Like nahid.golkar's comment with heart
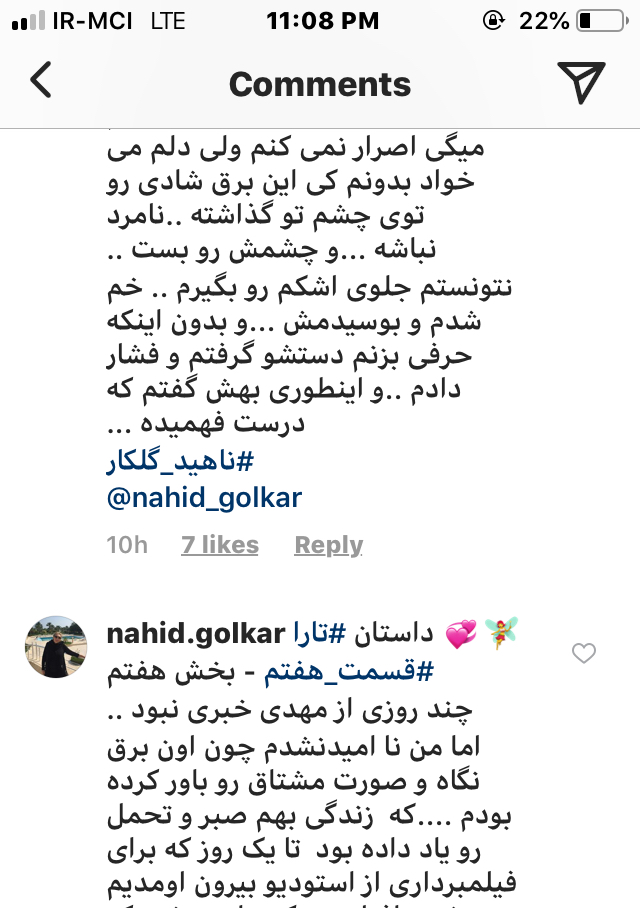The image size is (640, 908). pos(583,654)
